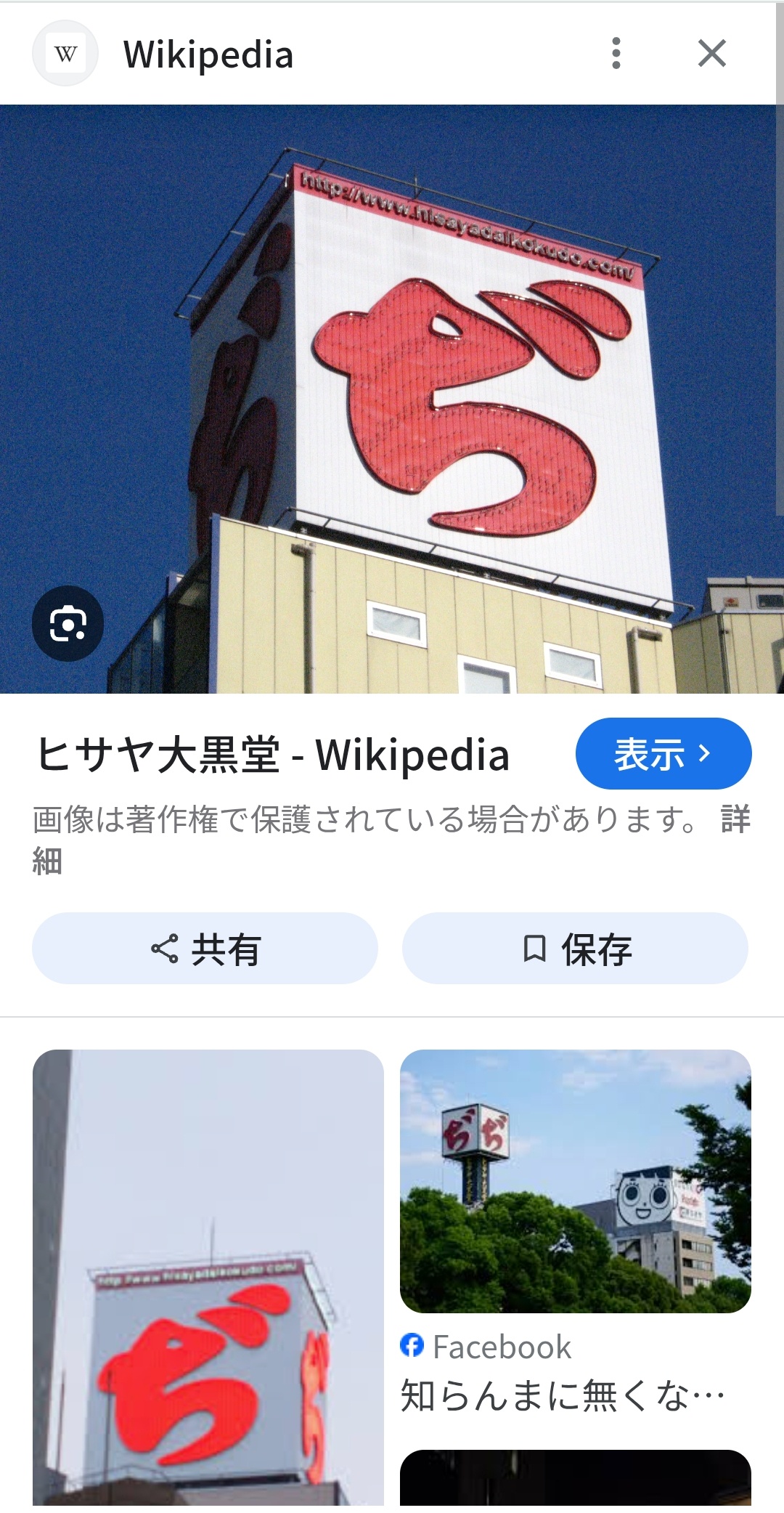Tap the 表示 button to visit page
This screenshot has width=784, height=1513.
tap(663, 754)
